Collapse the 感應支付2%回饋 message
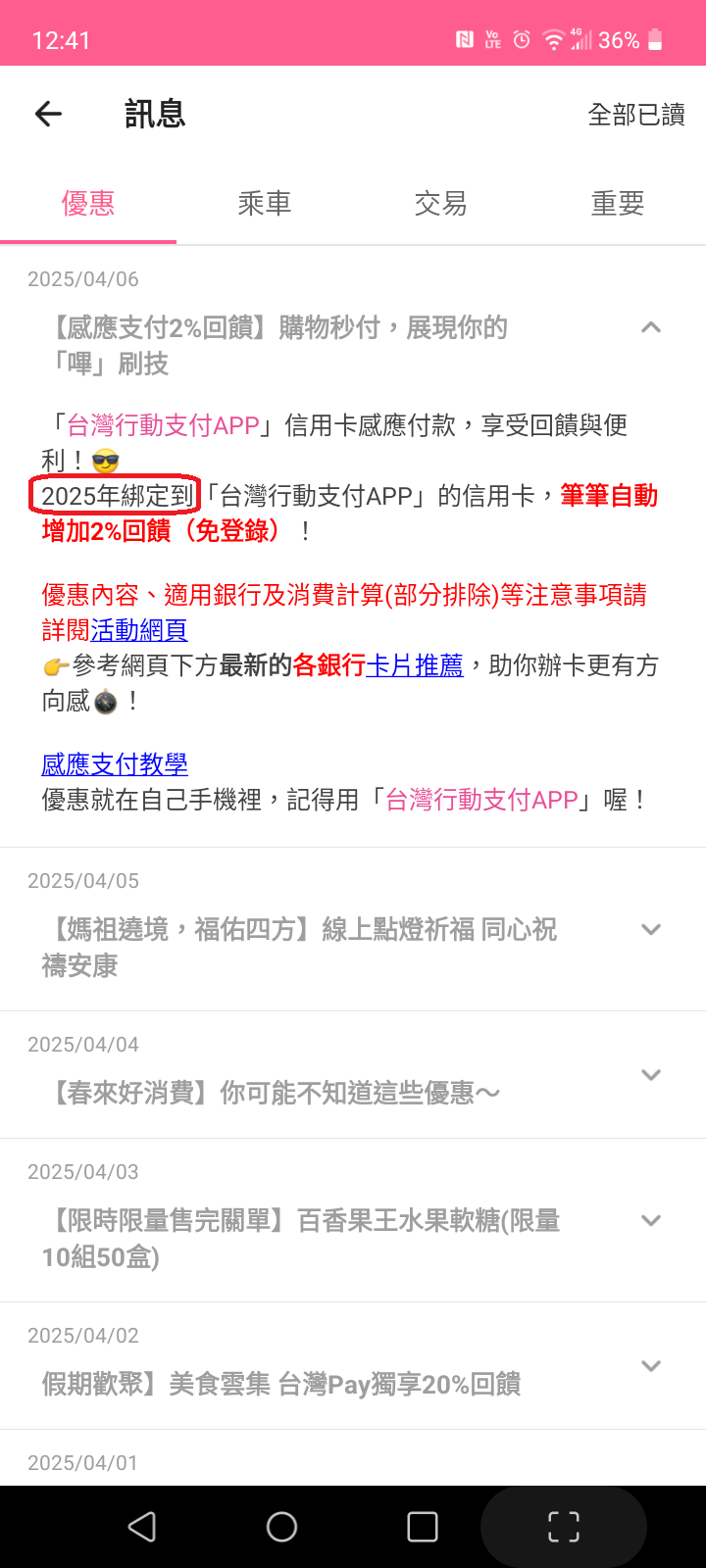Viewport: 706px width, 1568px height. [651, 328]
